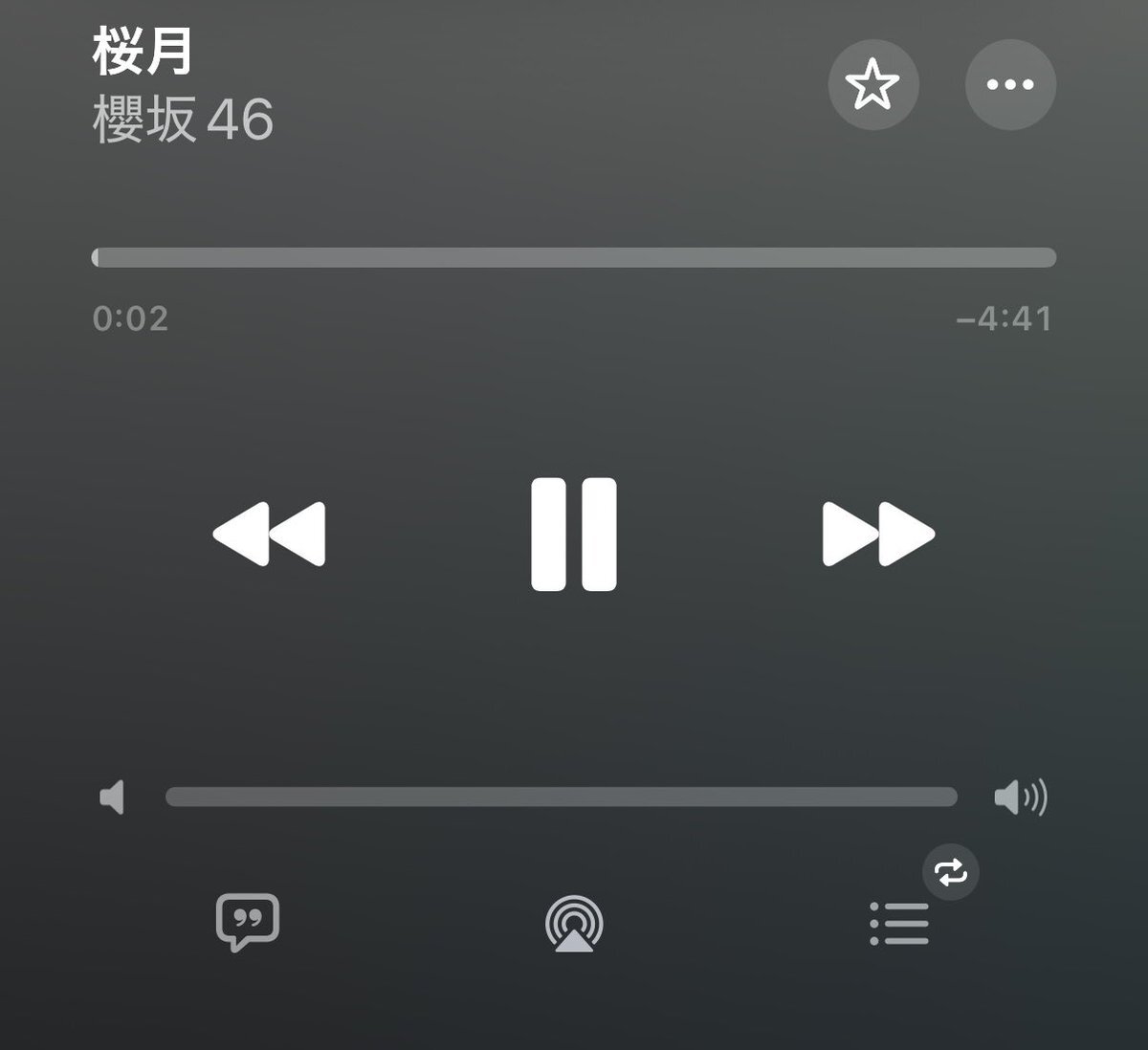Viewport: 1148px width, 1050px height.
Task: Tap the playback progress bar
Action: click(574, 257)
